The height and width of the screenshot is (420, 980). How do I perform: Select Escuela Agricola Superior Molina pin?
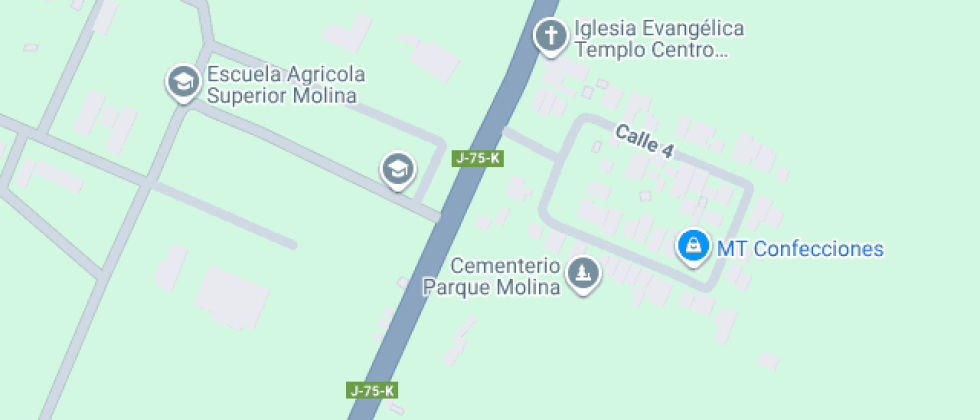(182, 82)
